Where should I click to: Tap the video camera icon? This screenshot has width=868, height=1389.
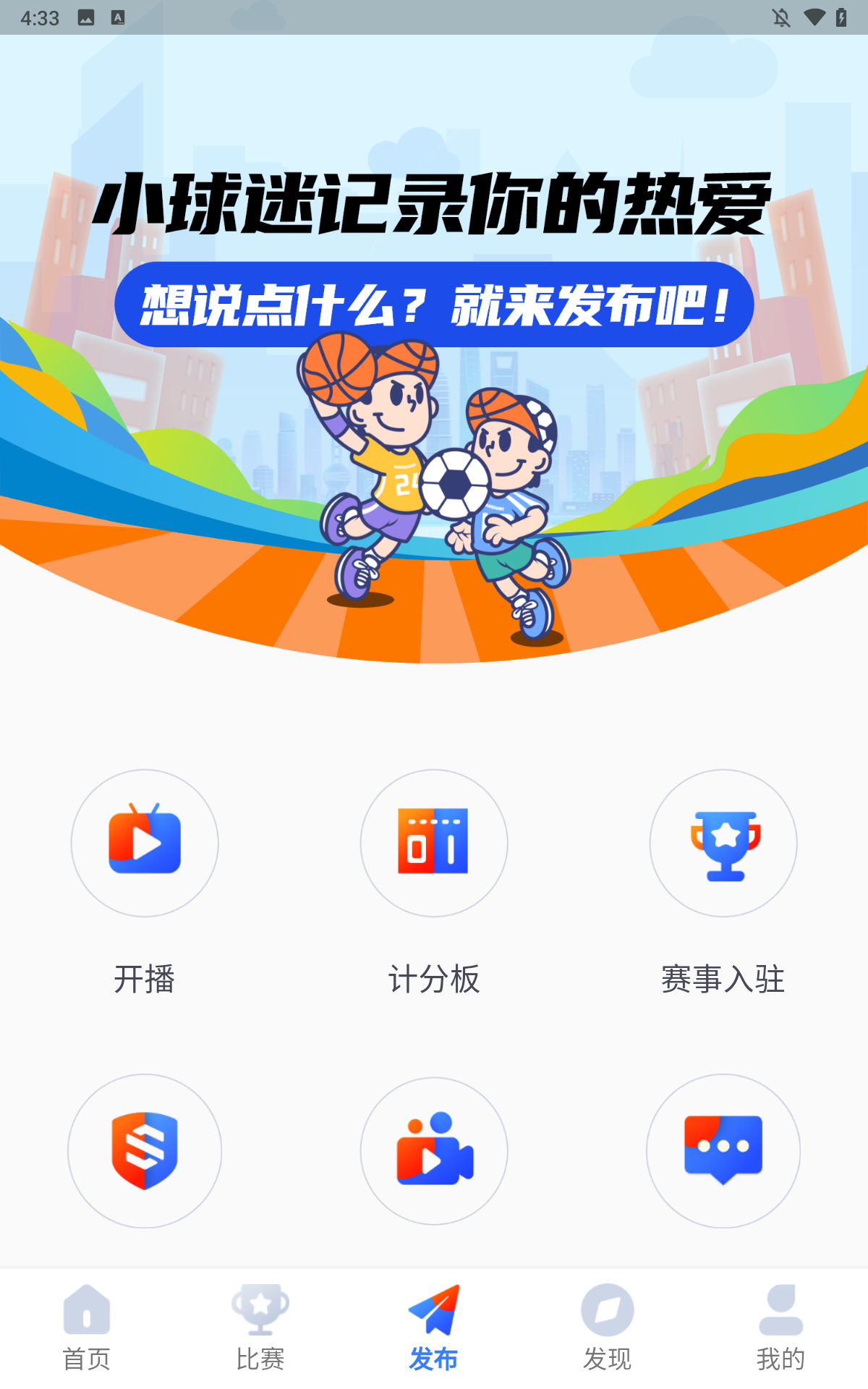434,1150
